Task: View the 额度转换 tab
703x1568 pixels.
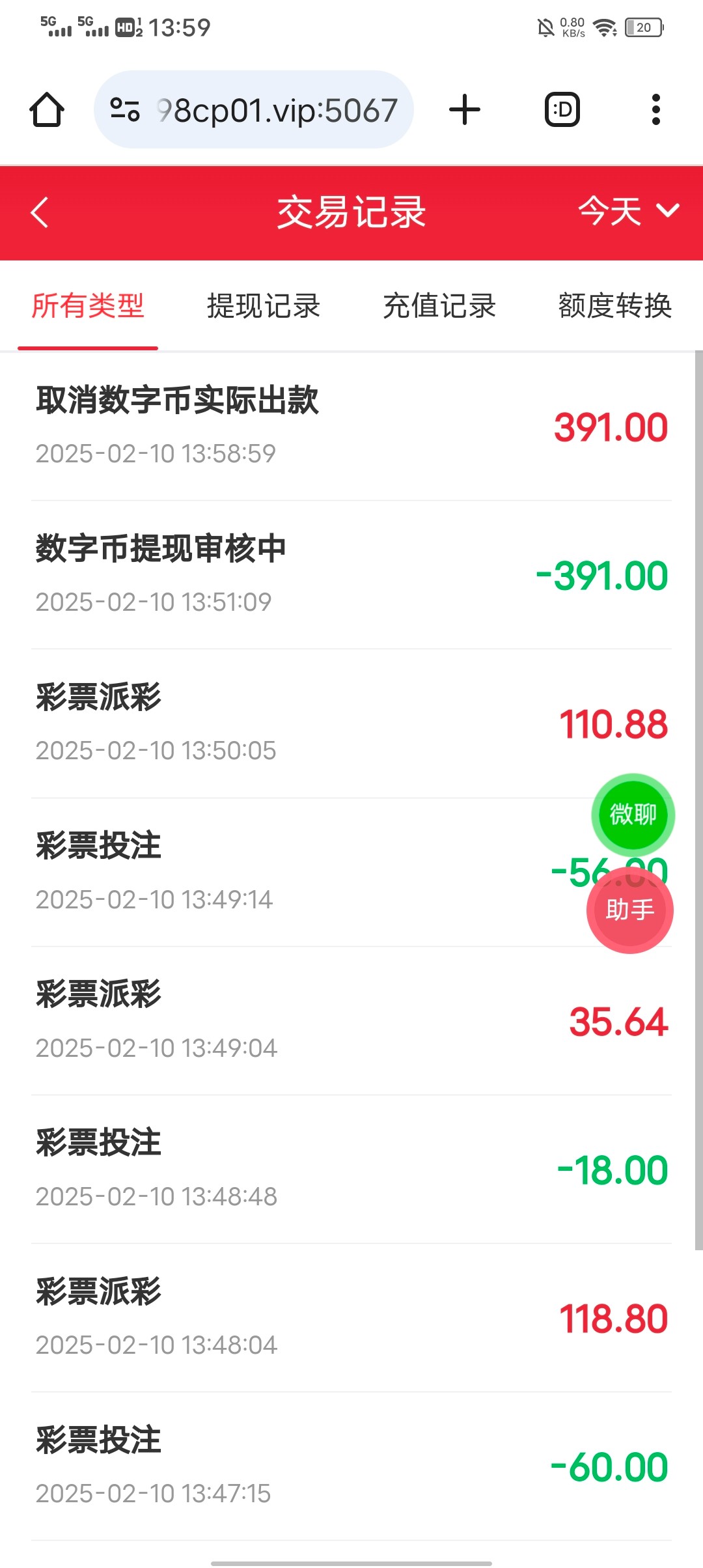Action: pos(614,306)
